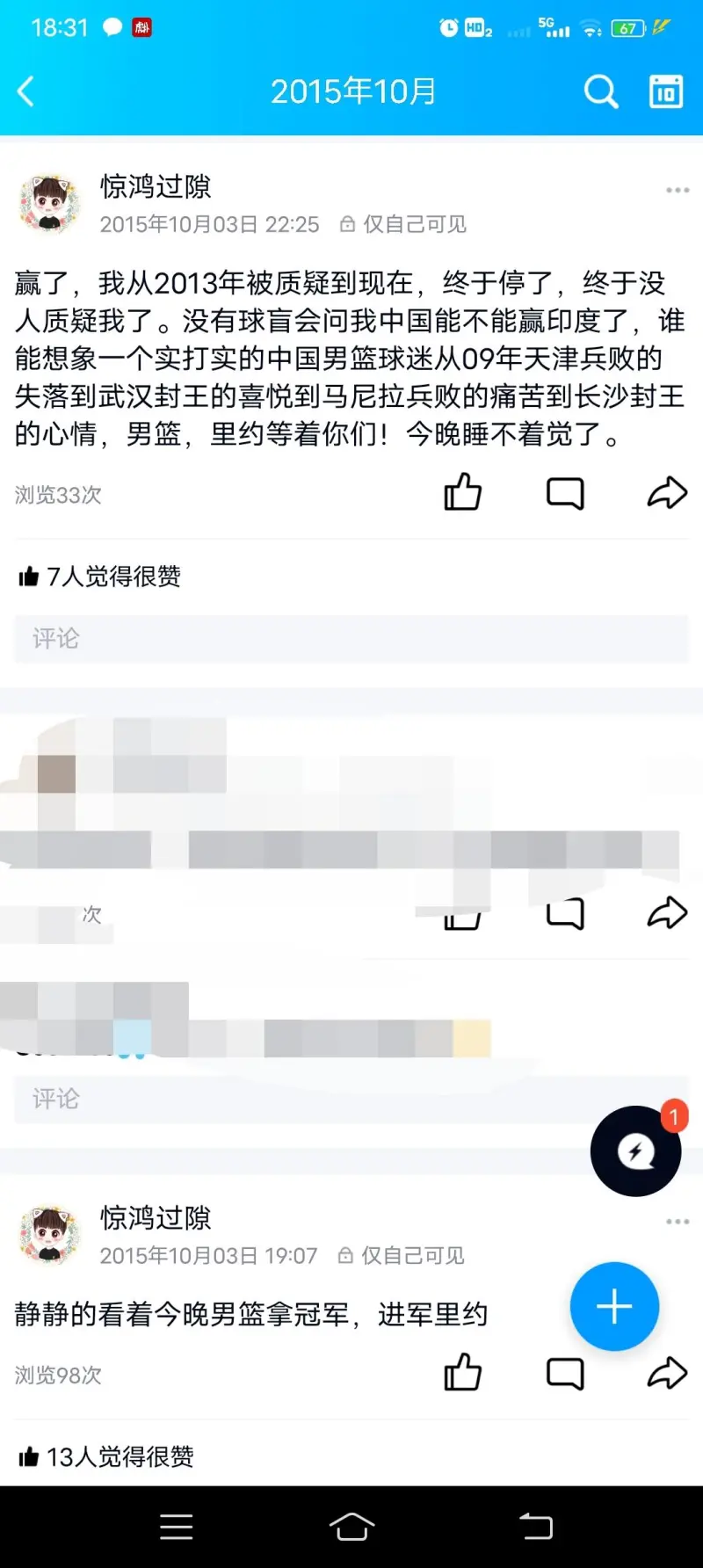Open overflow menu of the 19:07 post
Screen dimensions: 703x1568
(x=677, y=1222)
